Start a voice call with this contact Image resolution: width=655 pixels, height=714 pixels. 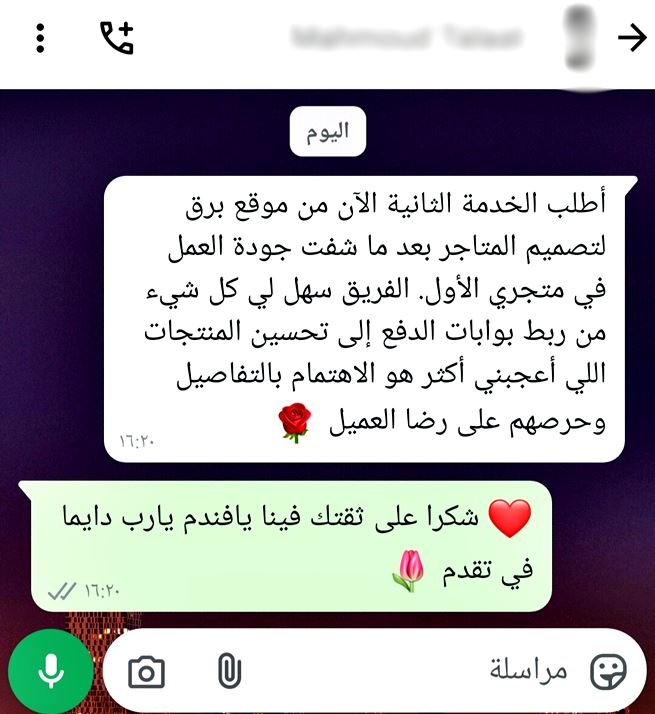coord(116,38)
